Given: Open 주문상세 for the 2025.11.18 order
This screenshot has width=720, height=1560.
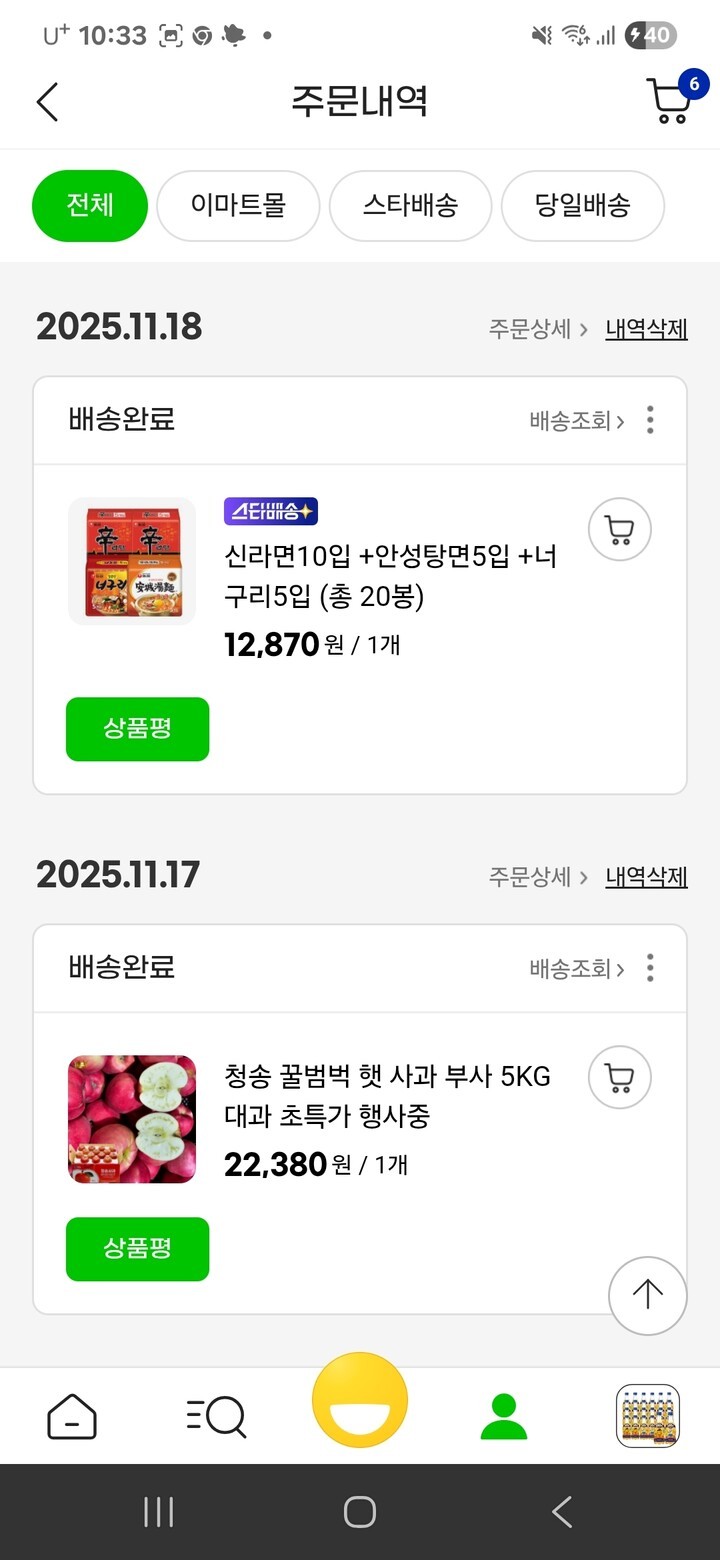Looking at the screenshot, I should tap(537, 329).
